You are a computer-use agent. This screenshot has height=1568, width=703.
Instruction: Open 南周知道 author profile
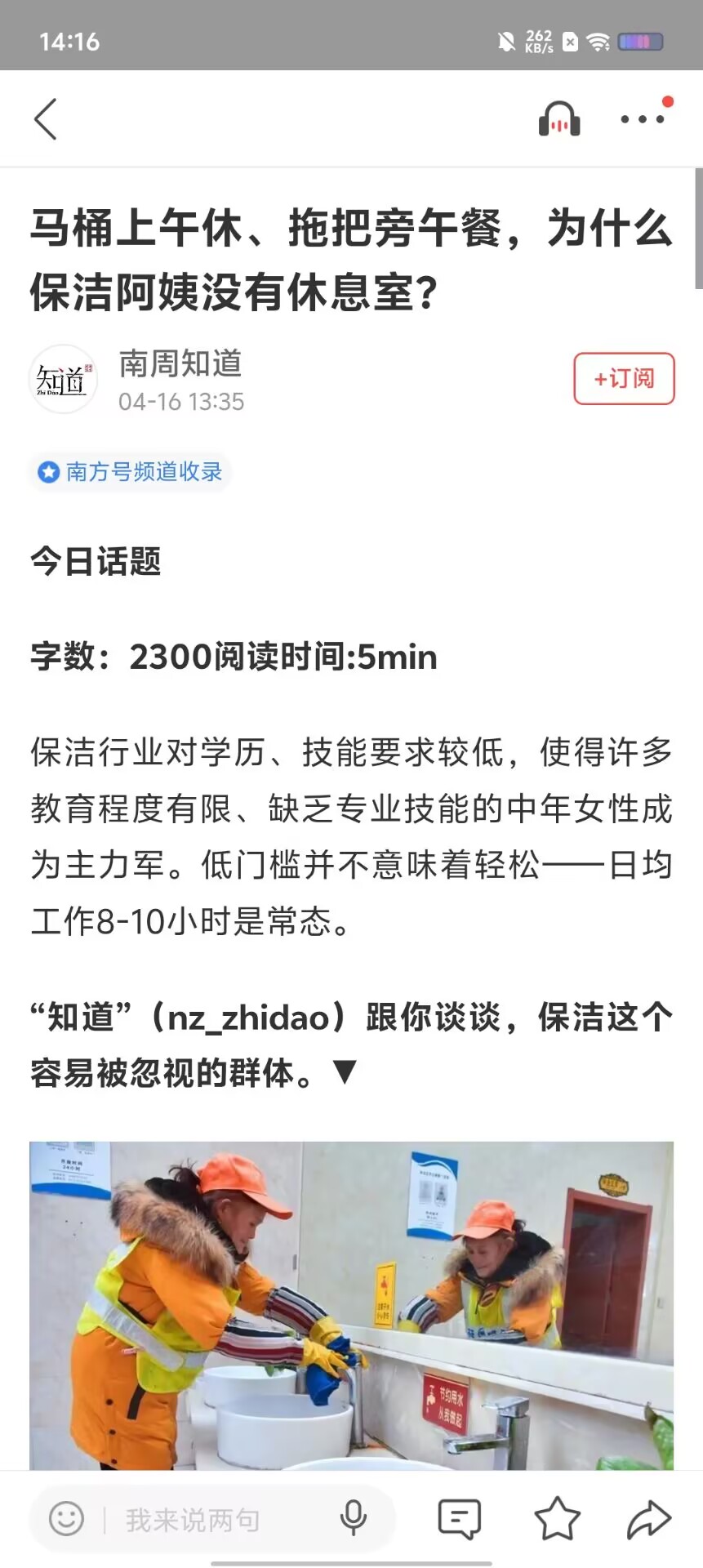(180, 363)
